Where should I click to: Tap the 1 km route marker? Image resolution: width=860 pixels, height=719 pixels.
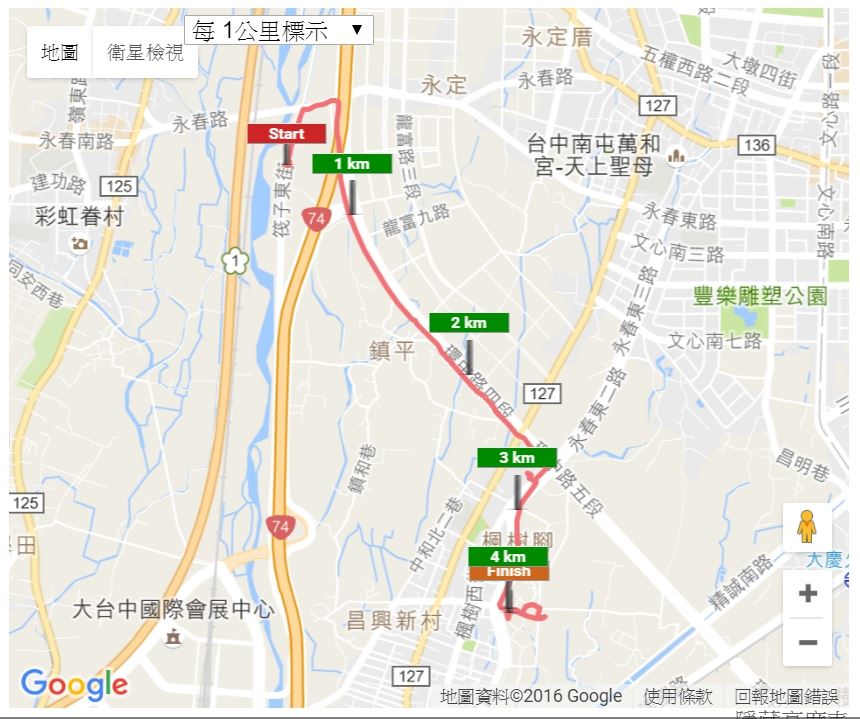351,164
